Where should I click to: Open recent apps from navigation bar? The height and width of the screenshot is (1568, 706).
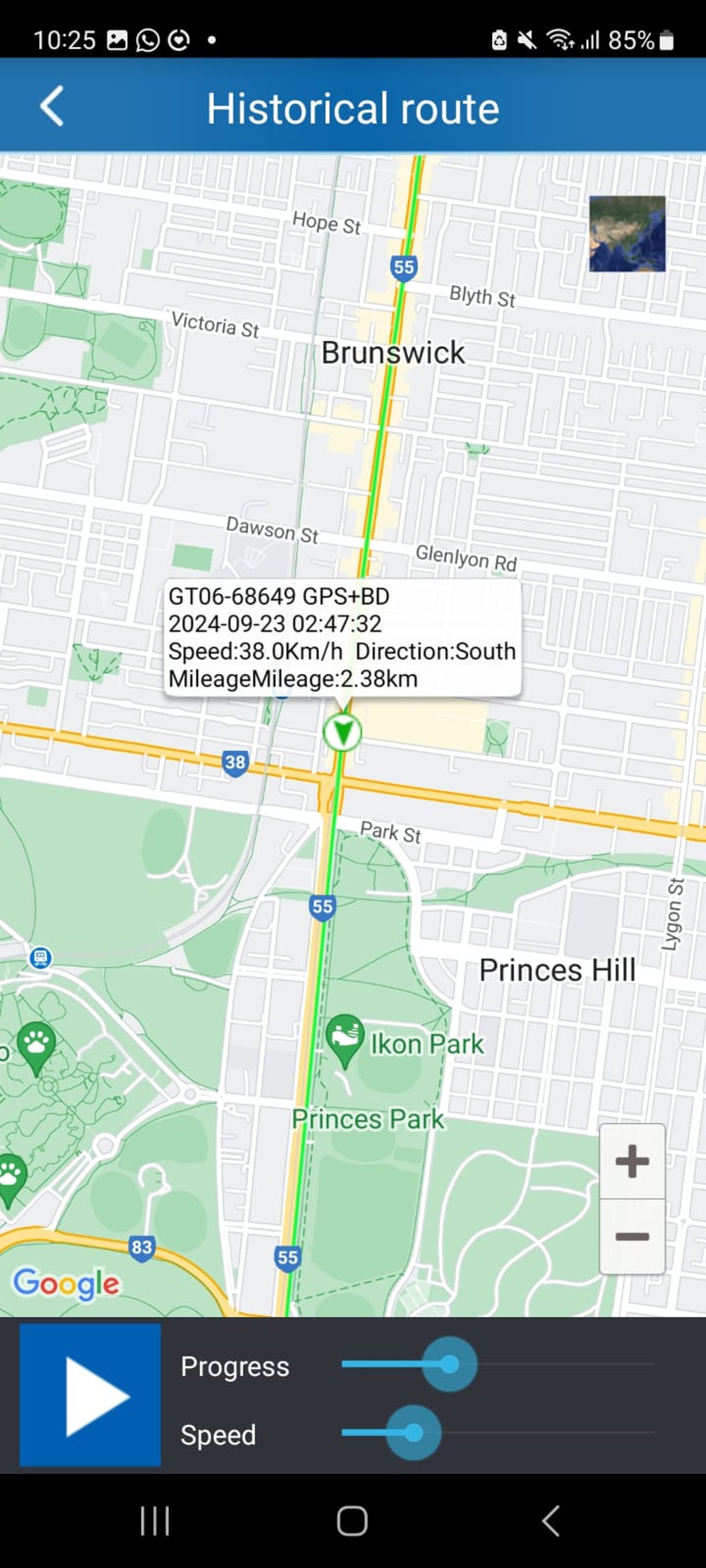[155, 1521]
